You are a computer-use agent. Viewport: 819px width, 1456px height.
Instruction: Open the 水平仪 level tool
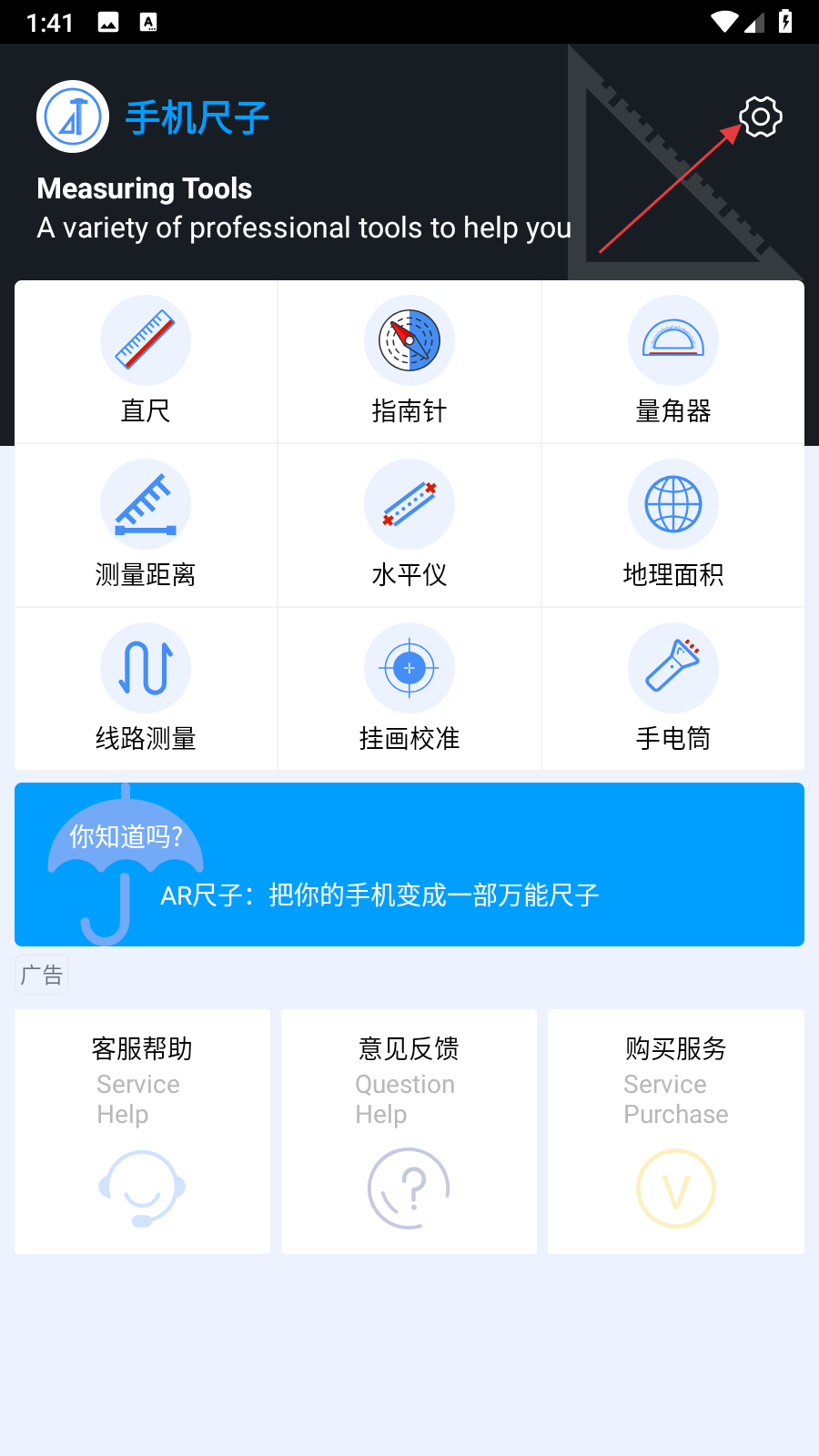coord(409,525)
